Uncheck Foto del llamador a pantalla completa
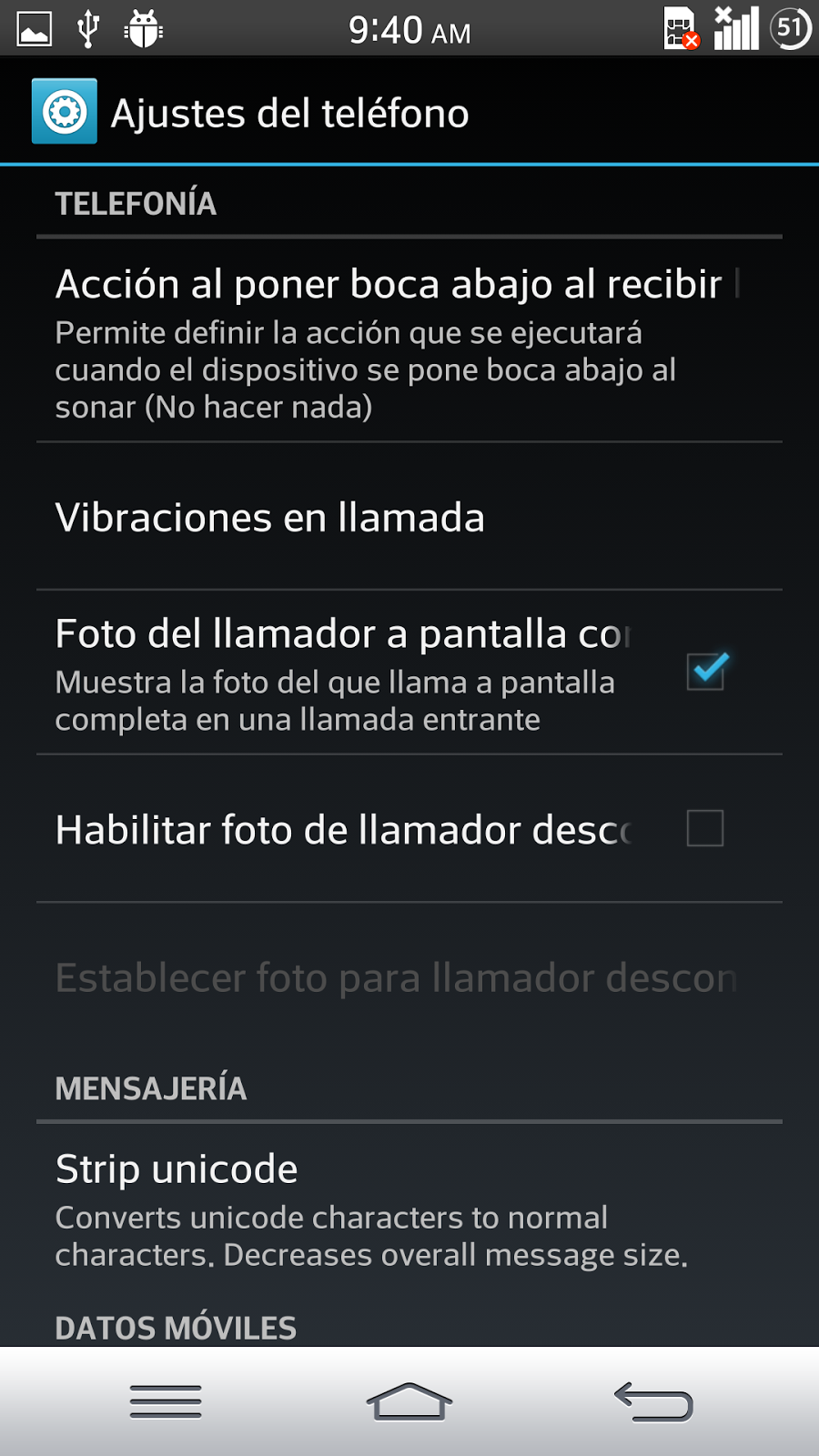The height and width of the screenshot is (1456, 819). tap(705, 672)
